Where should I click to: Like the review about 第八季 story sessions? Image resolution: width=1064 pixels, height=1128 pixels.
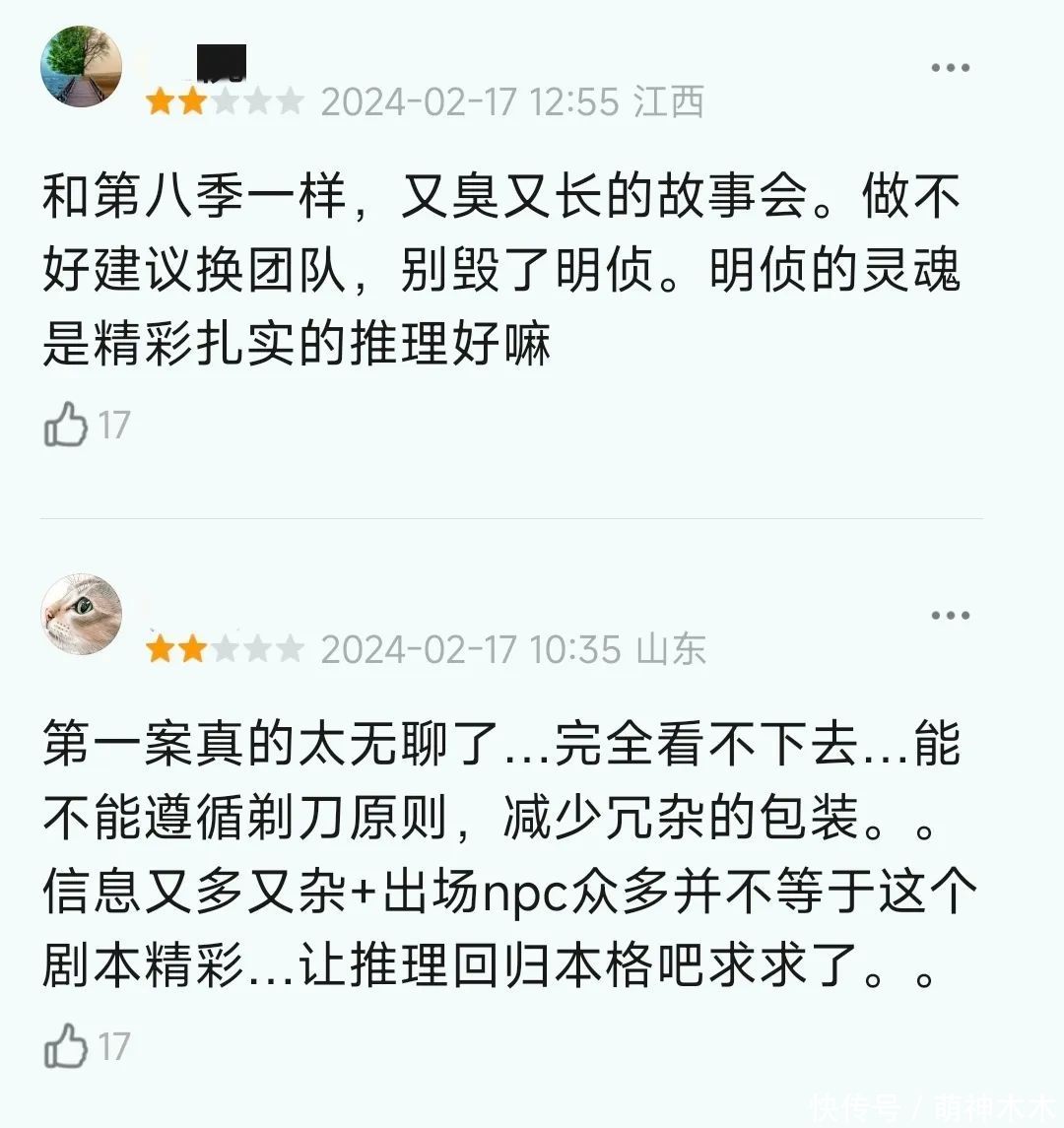pyautogui.click(x=66, y=425)
